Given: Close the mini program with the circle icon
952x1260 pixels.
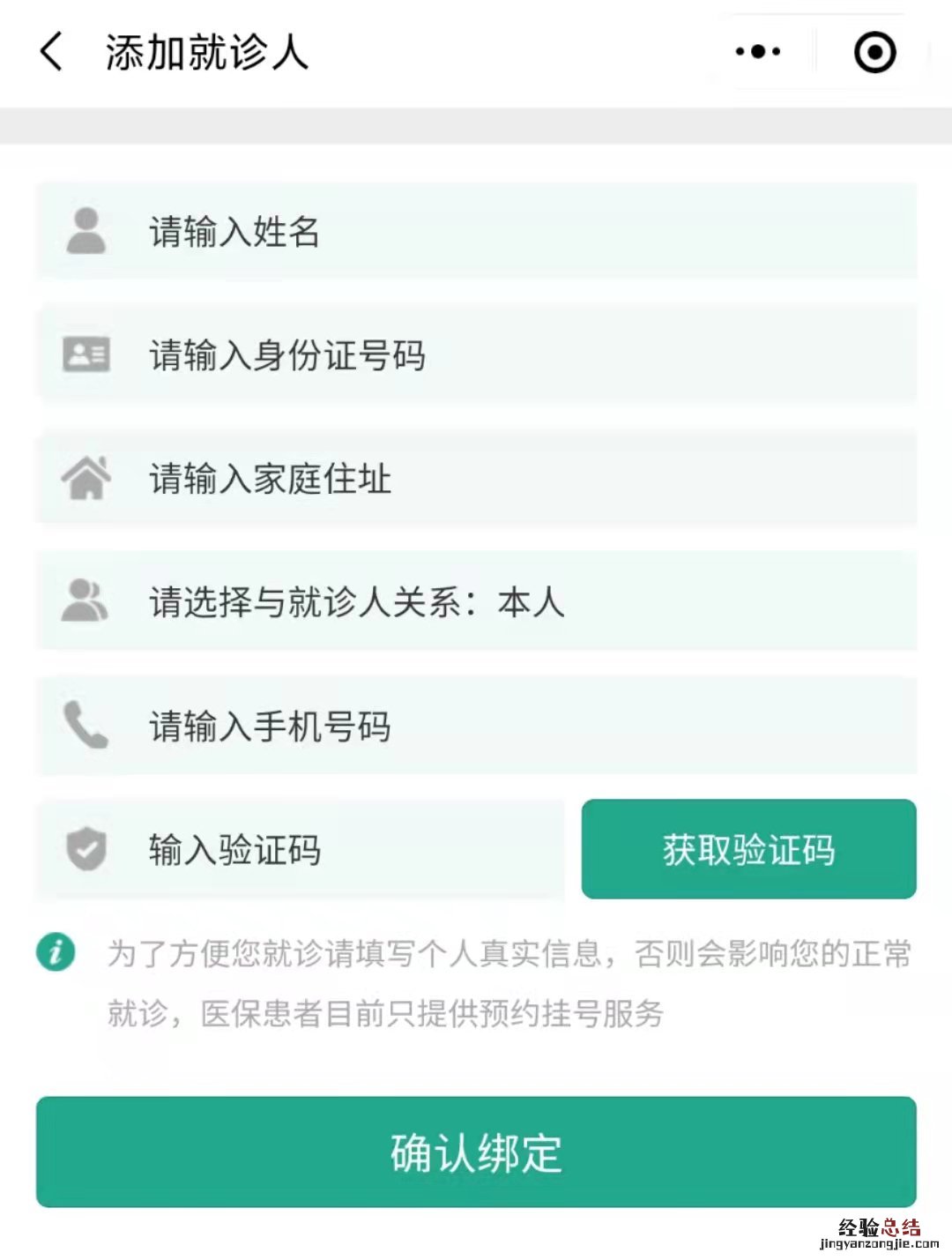Looking at the screenshot, I should tap(874, 52).
